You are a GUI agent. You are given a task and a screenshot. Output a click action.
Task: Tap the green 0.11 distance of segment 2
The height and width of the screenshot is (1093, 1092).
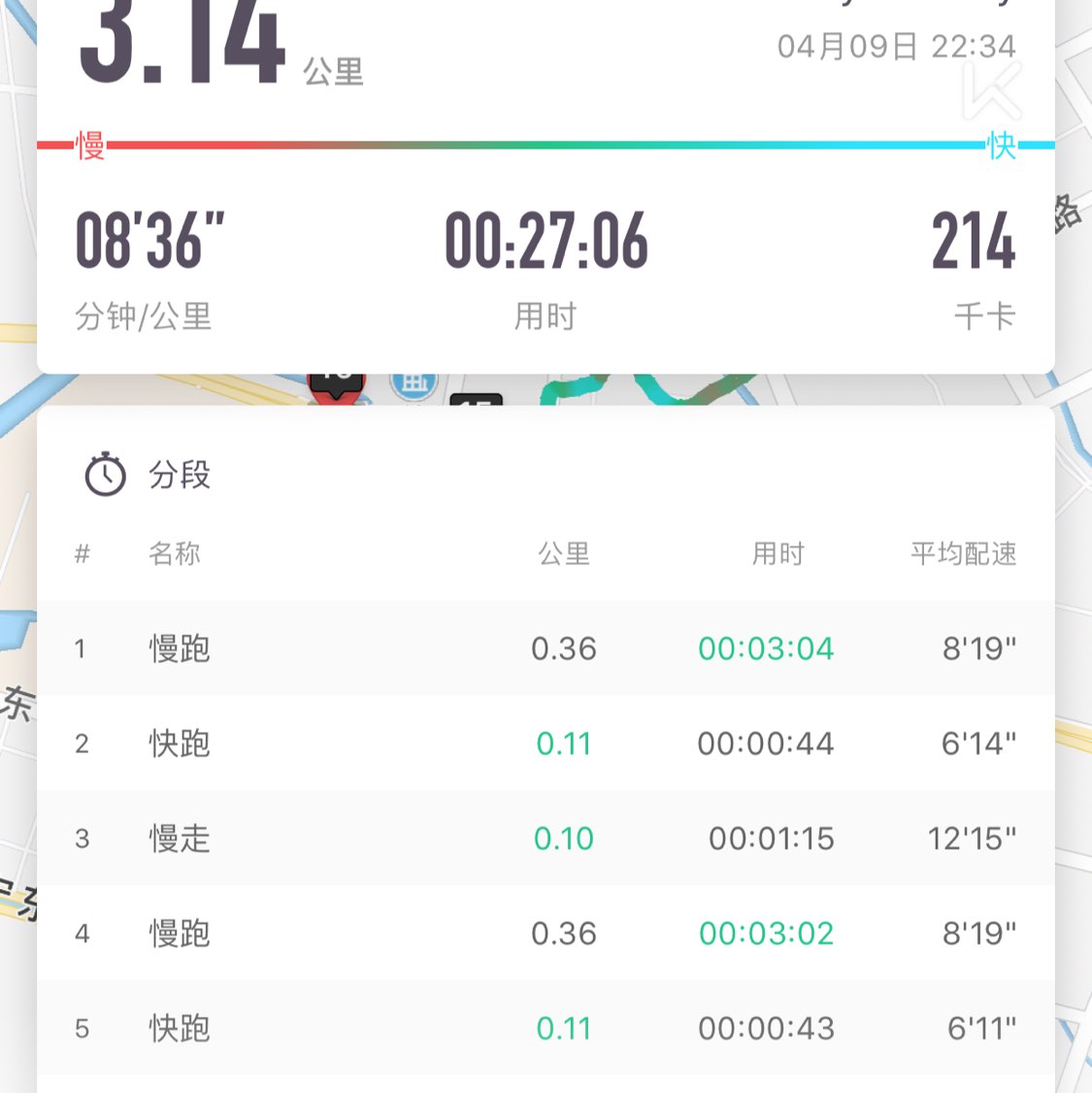pos(564,743)
